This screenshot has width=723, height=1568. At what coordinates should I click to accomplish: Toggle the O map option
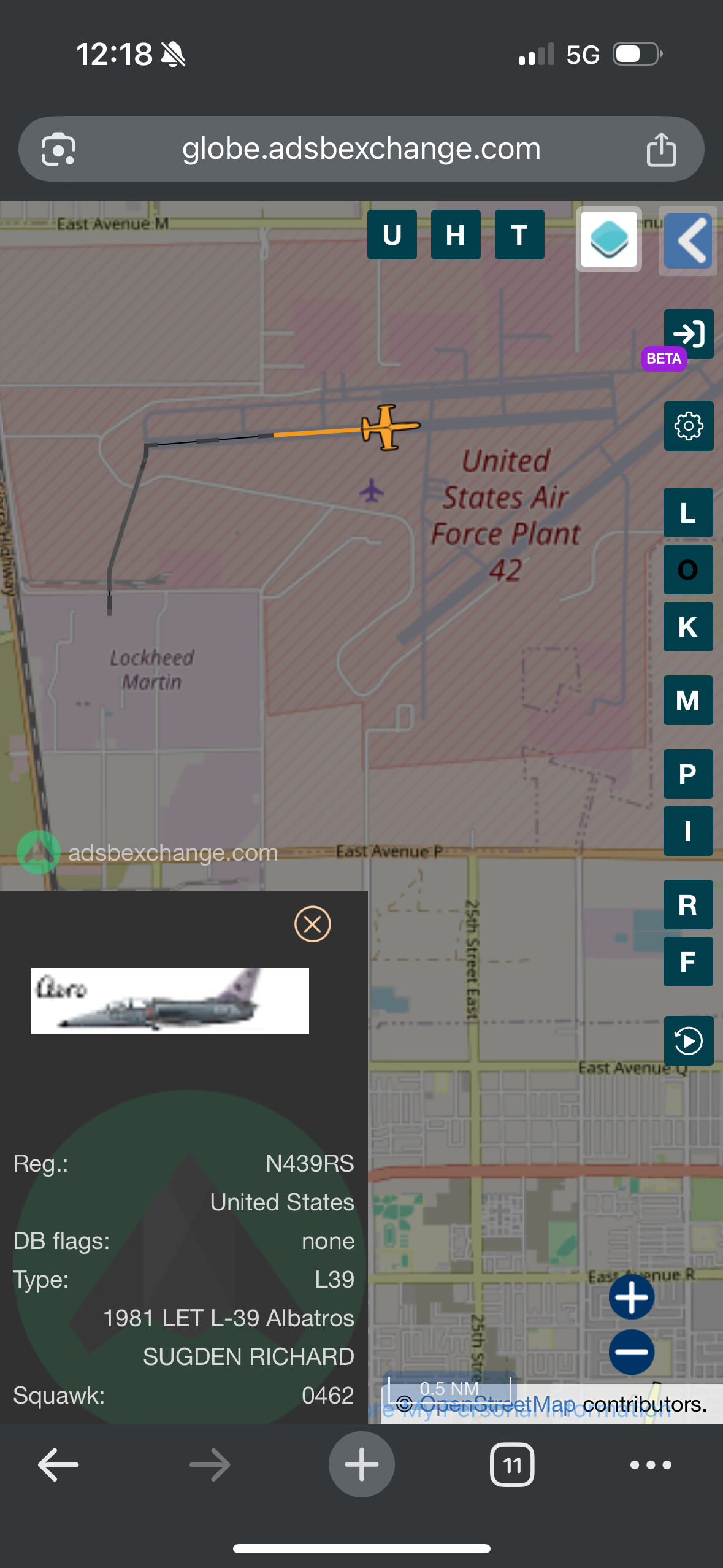coord(688,570)
